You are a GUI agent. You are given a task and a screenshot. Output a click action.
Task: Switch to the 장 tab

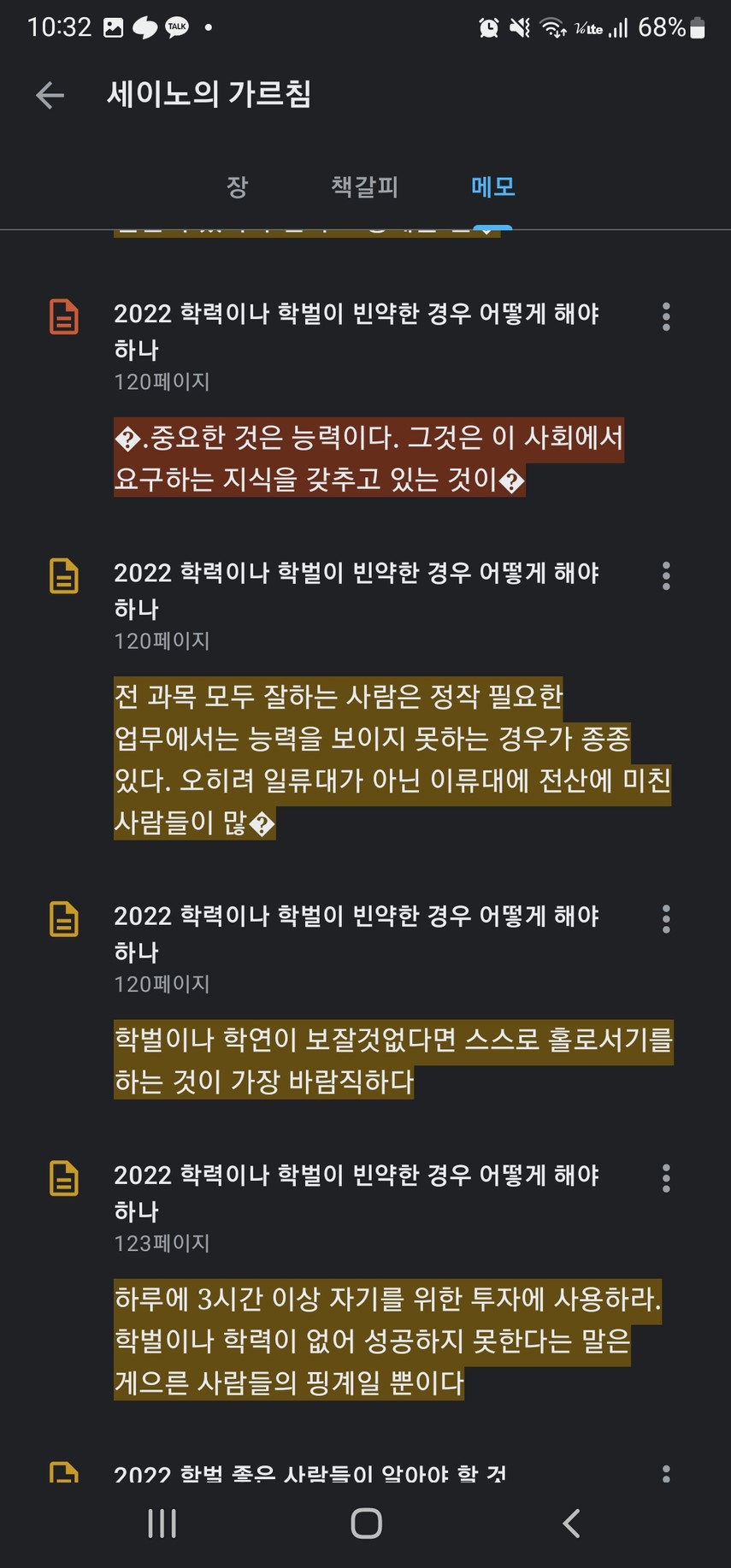click(237, 186)
